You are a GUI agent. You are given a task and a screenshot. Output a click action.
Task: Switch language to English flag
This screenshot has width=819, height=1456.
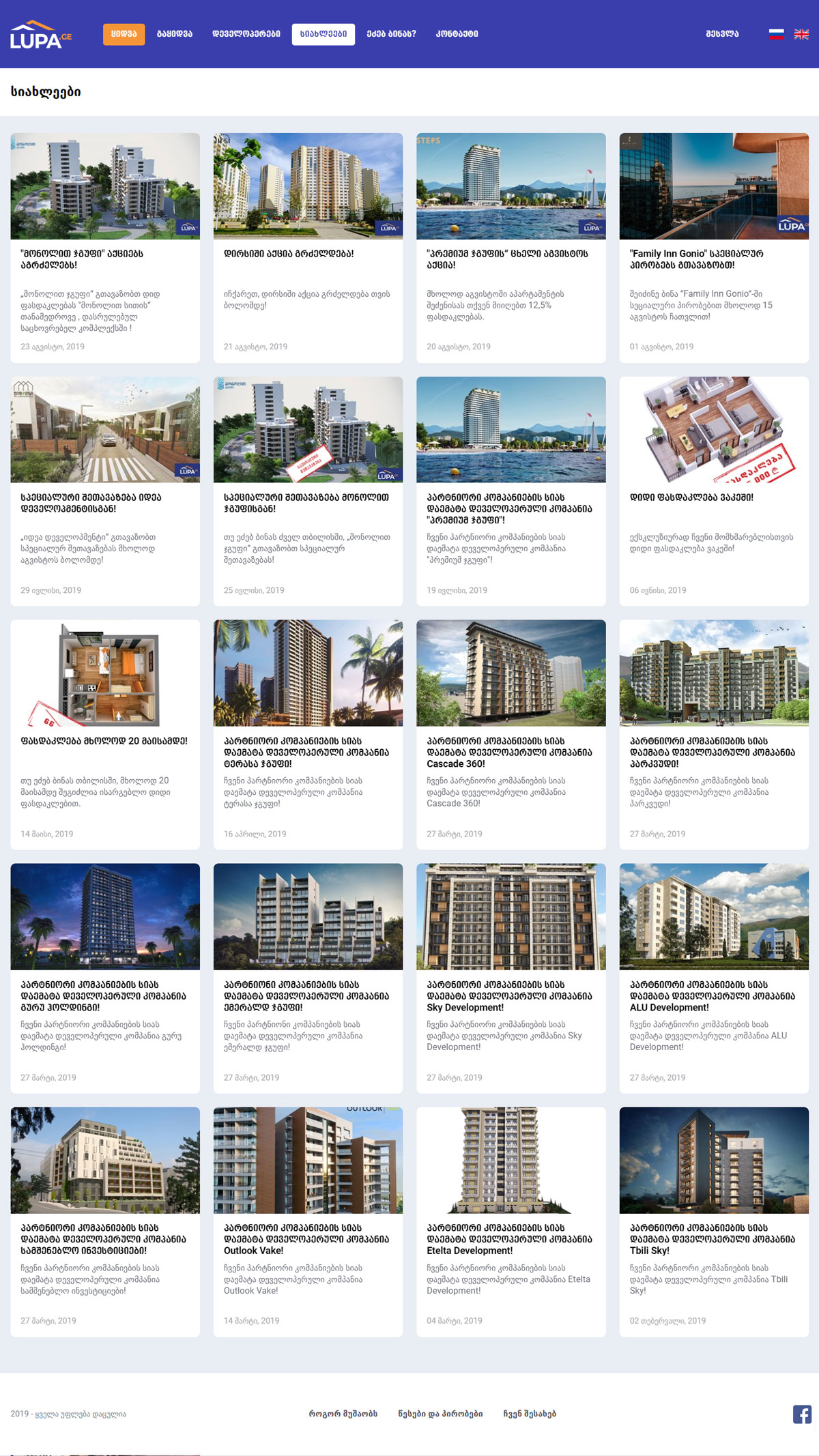tap(801, 34)
